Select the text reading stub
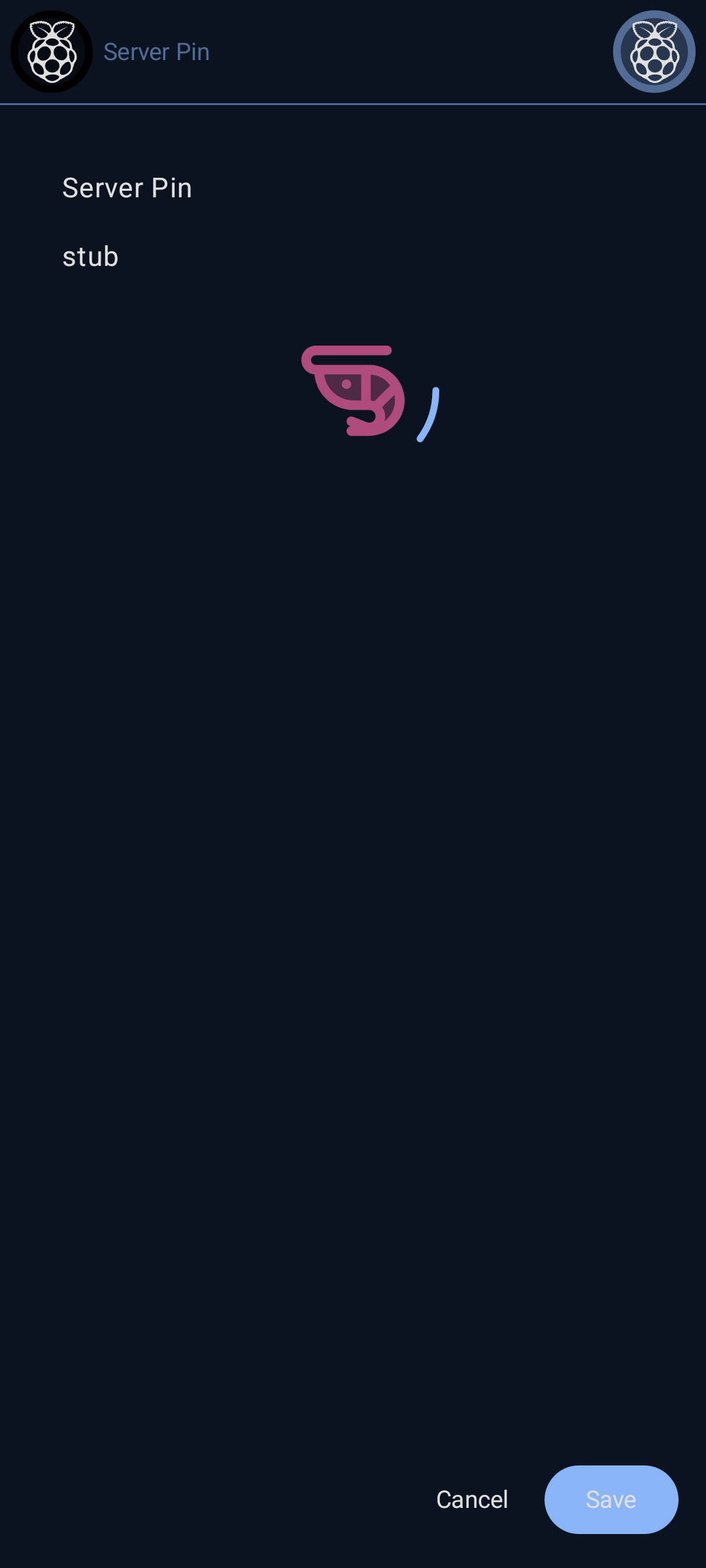 [x=90, y=256]
